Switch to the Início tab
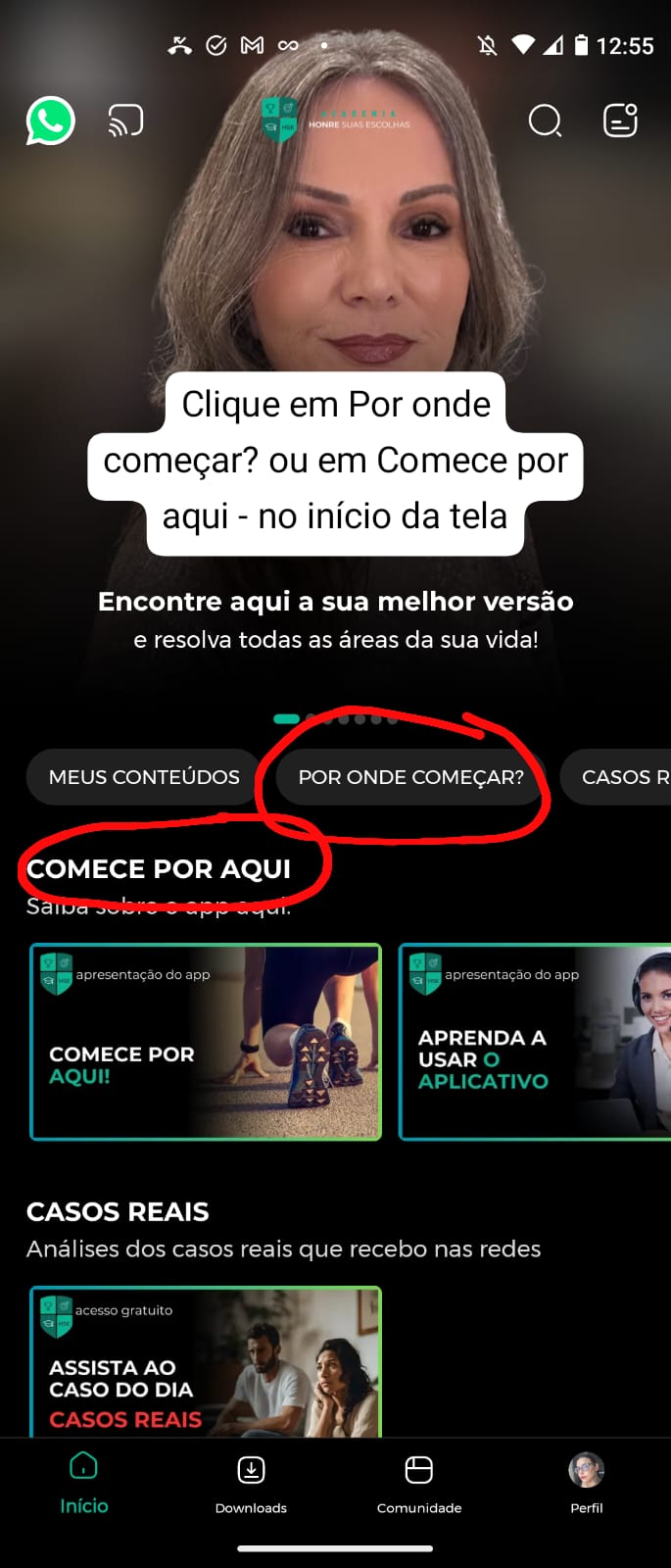Viewport: 671px width, 1568px height. pyautogui.click(x=84, y=1484)
